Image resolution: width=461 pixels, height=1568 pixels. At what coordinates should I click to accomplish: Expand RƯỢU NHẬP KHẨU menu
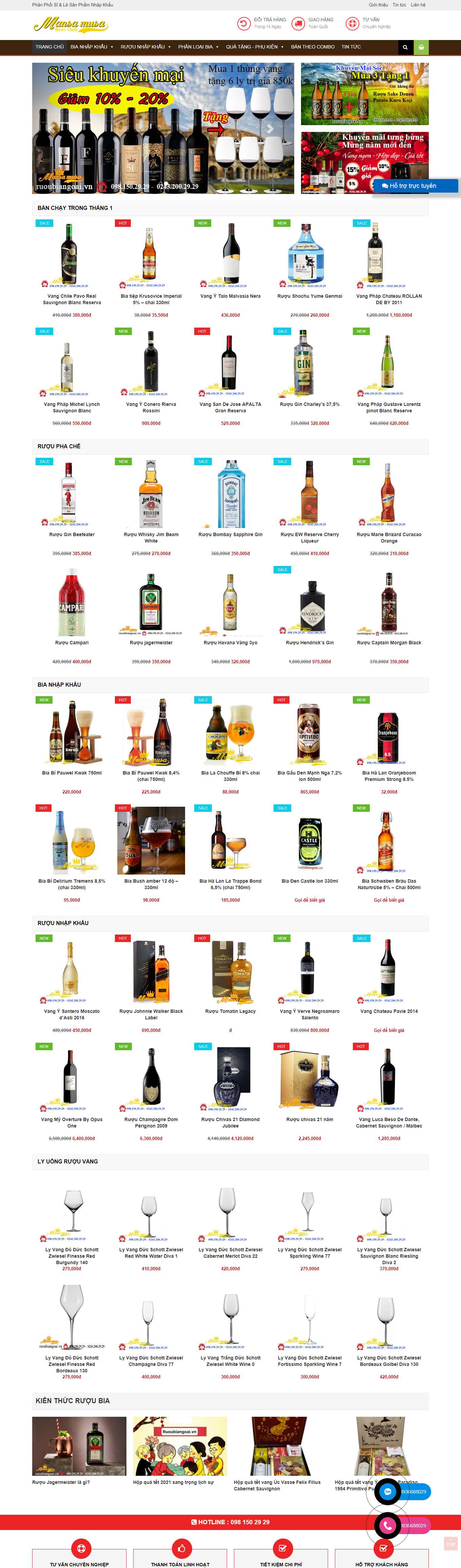click(x=145, y=47)
